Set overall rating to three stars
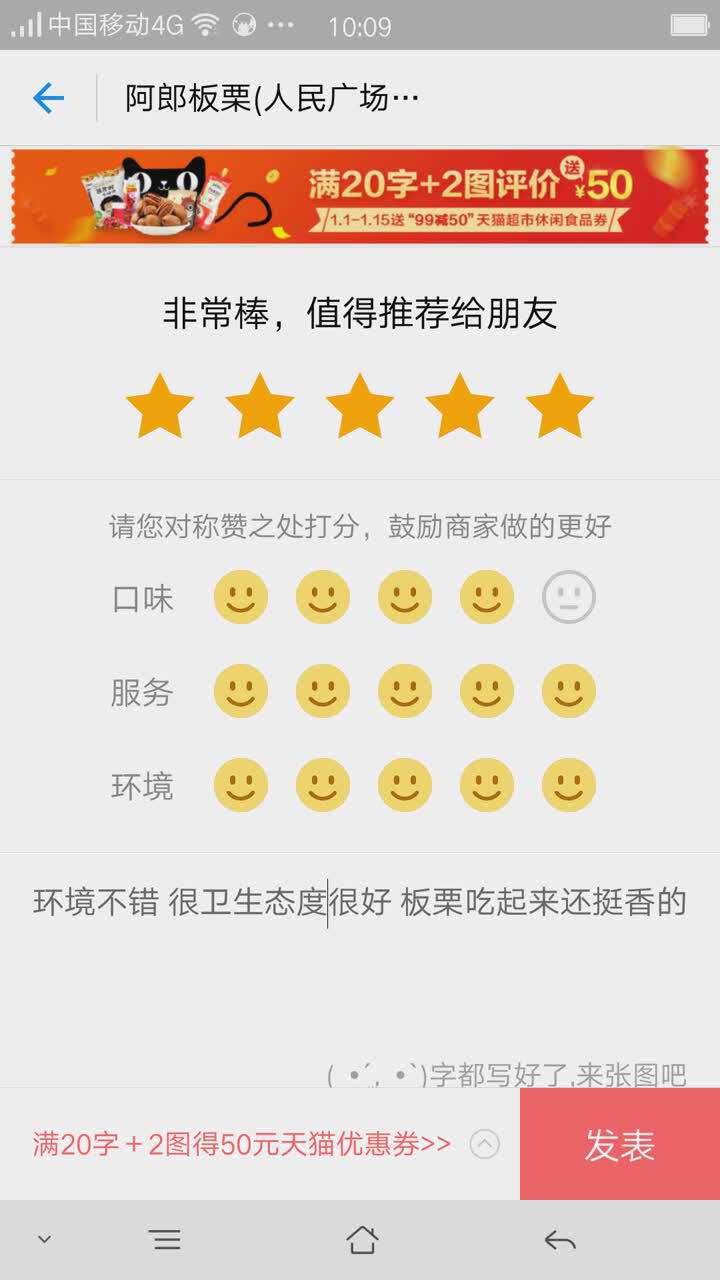 point(360,406)
